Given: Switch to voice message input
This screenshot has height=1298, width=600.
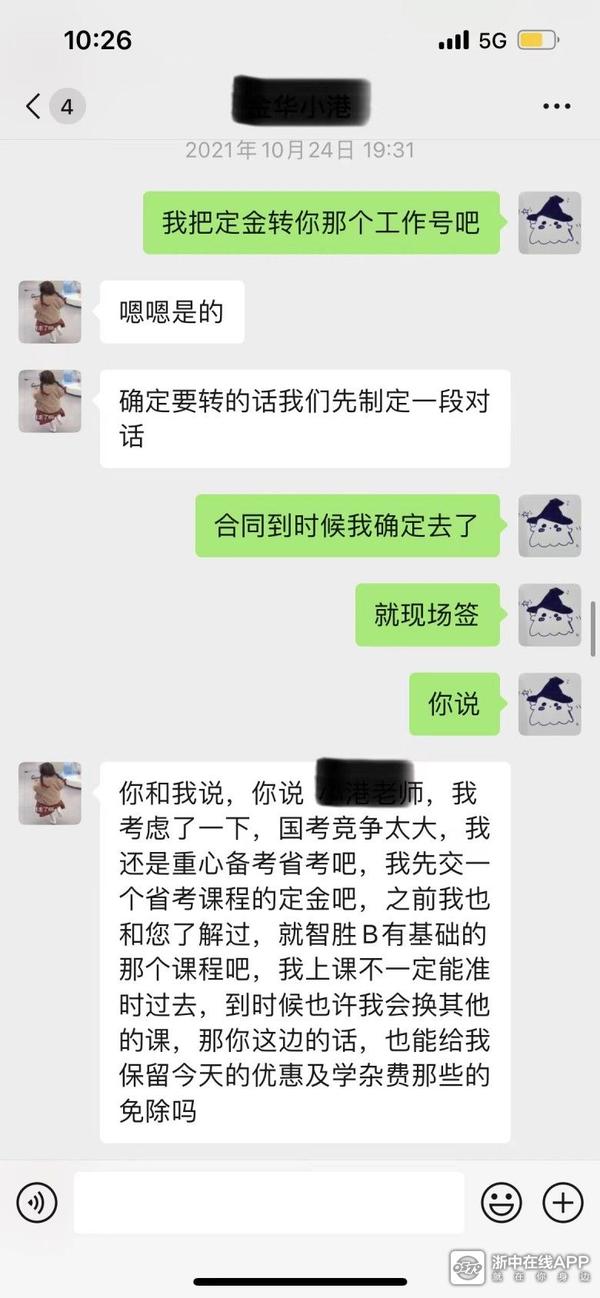Looking at the screenshot, I should [36, 1202].
